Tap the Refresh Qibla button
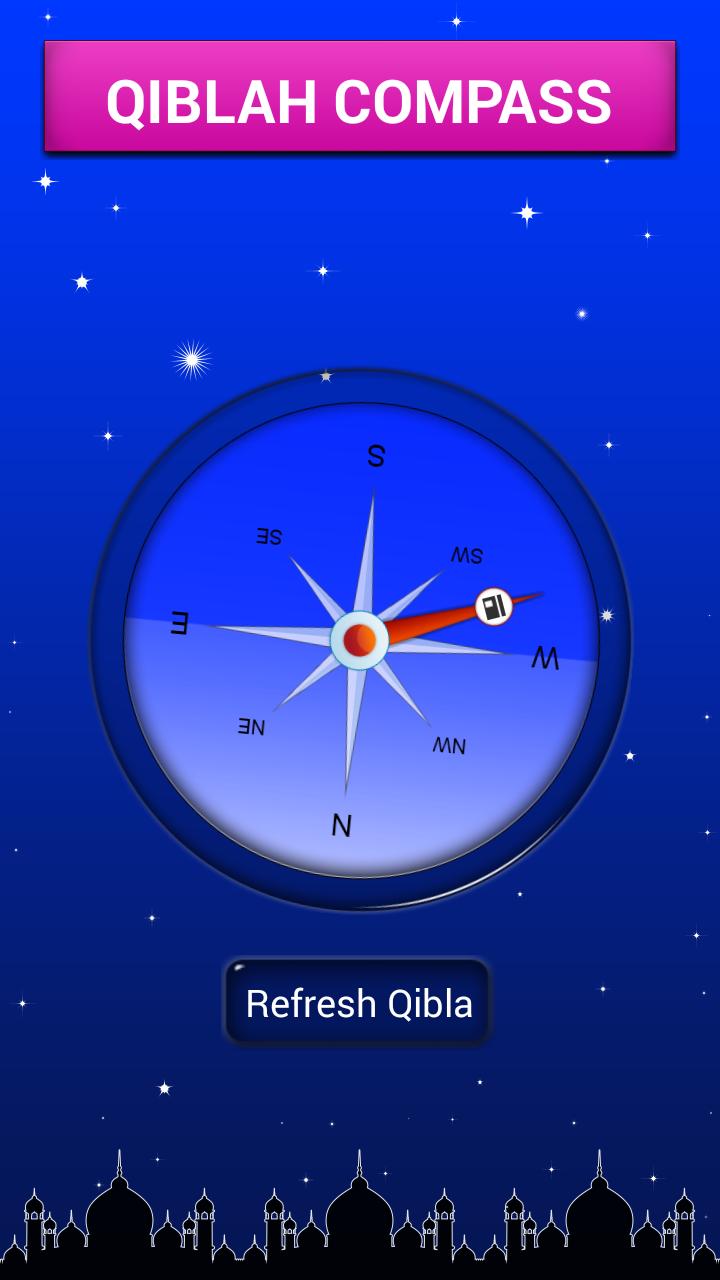 pos(358,1003)
